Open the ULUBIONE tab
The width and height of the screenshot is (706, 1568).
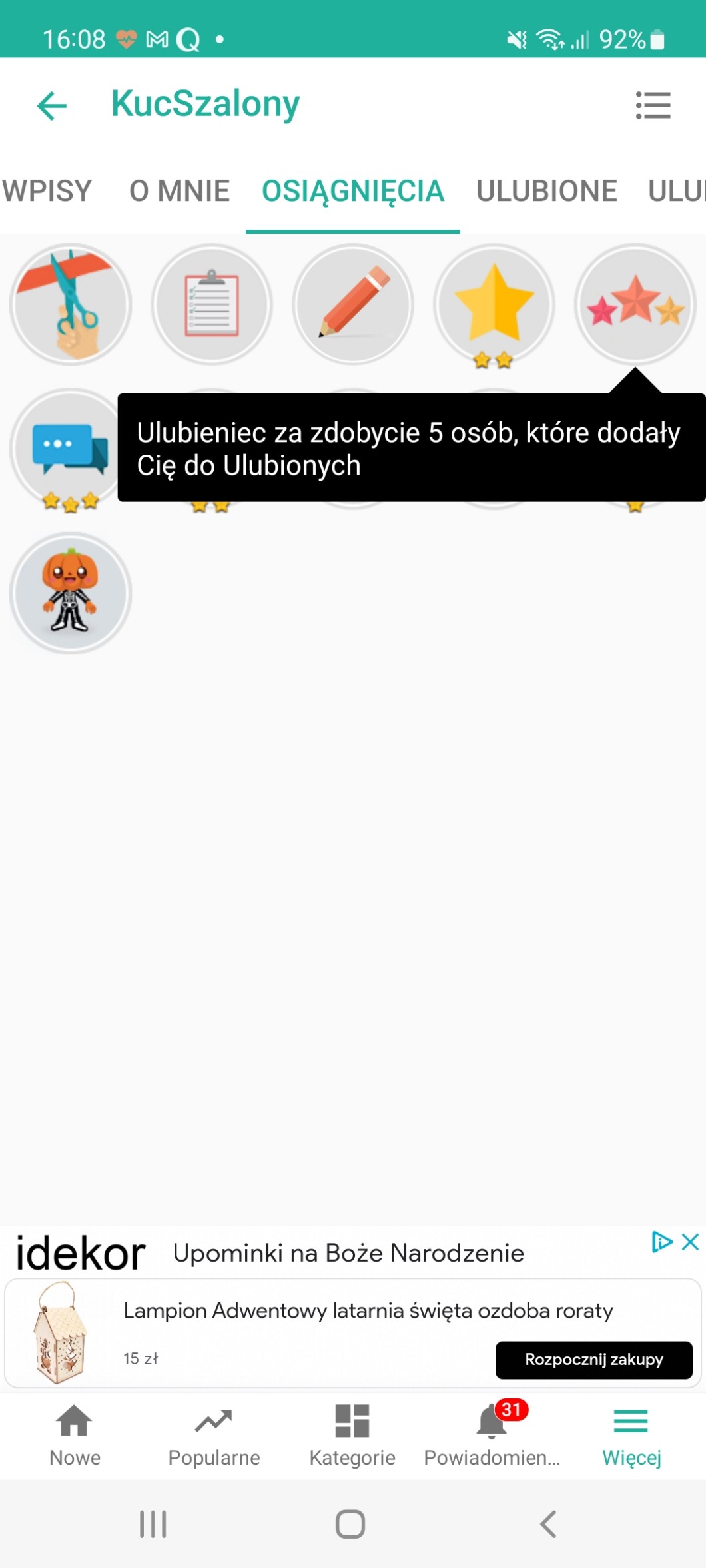click(x=546, y=192)
